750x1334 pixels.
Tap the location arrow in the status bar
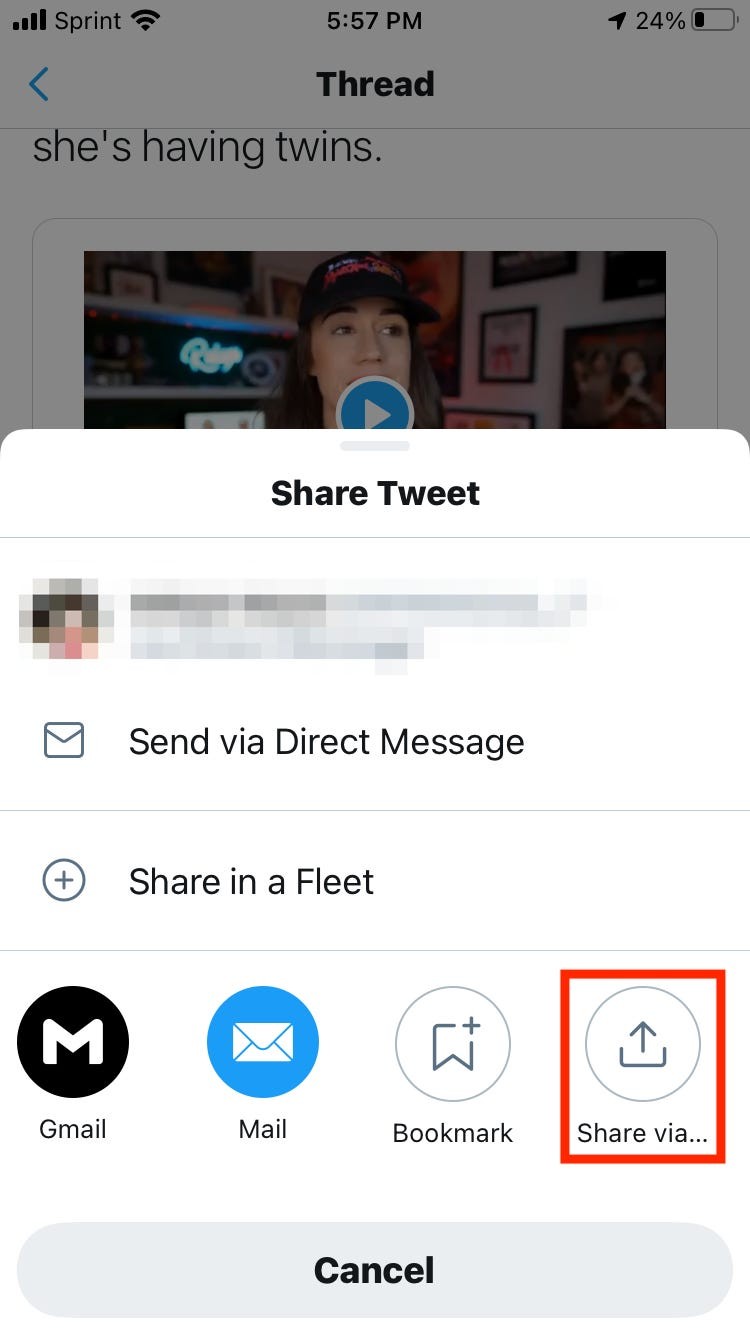(617, 18)
